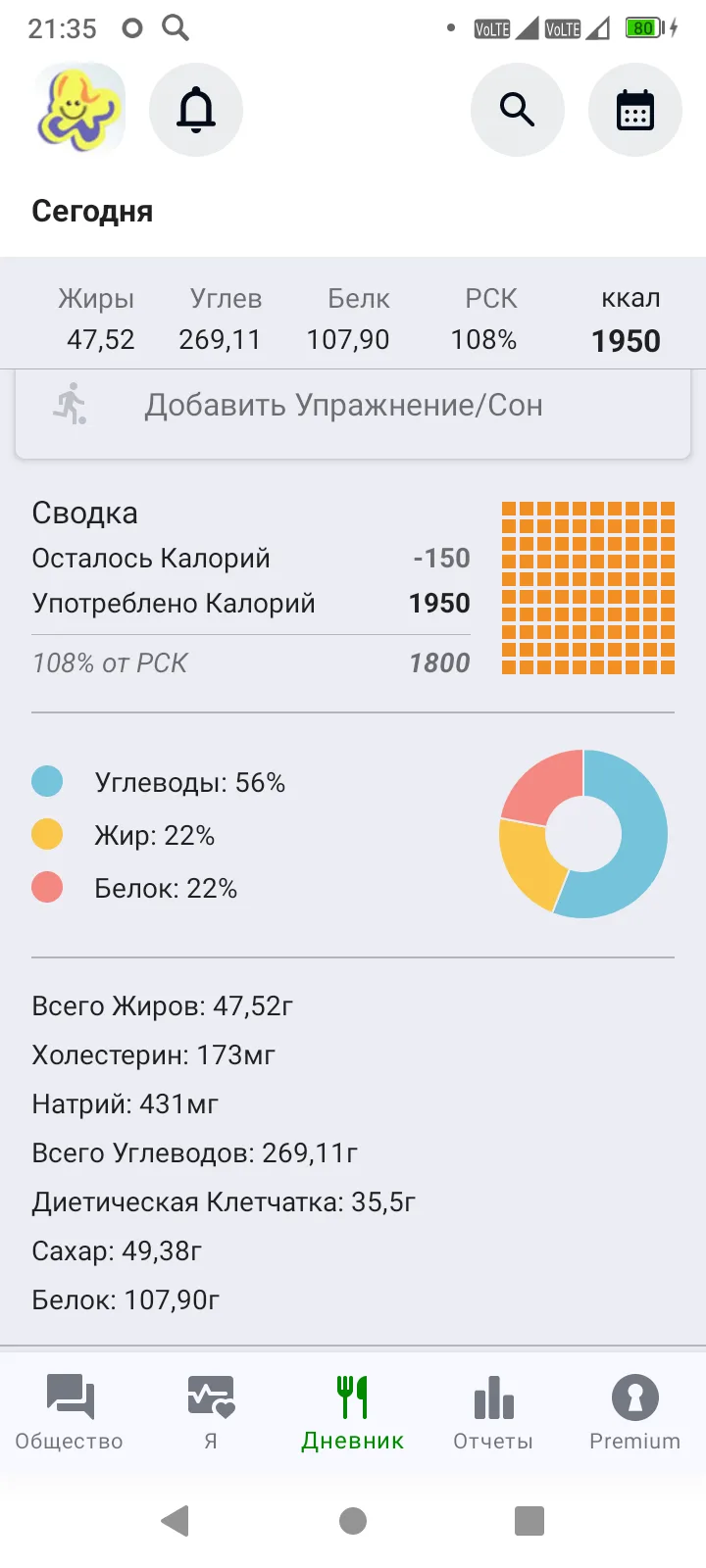Image resolution: width=706 pixels, height=1568 pixels.
Task: Tap Добавить Упражнение/Сон
Action: [353, 406]
